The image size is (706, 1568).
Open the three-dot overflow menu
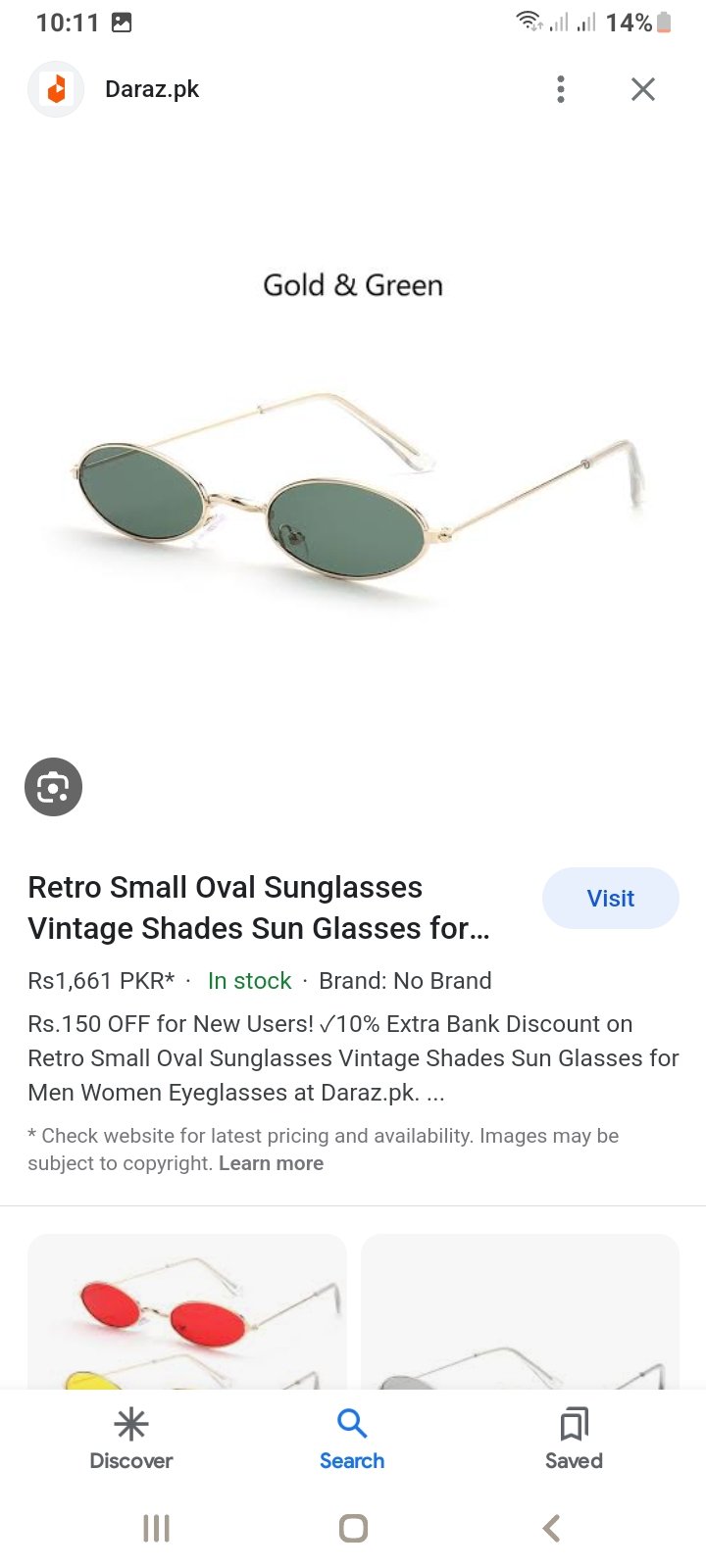[561, 89]
